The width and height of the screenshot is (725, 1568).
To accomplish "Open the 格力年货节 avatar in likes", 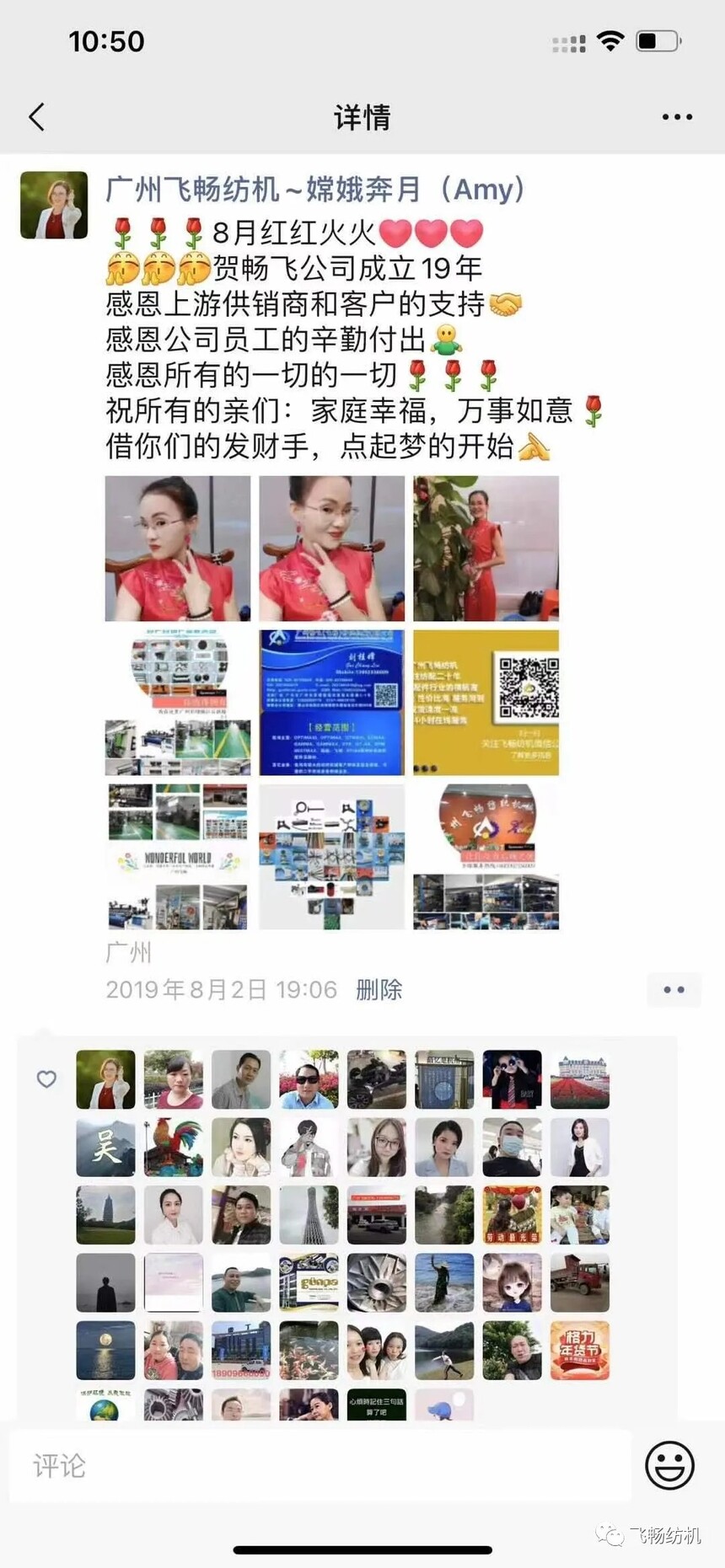I will click(x=580, y=1351).
